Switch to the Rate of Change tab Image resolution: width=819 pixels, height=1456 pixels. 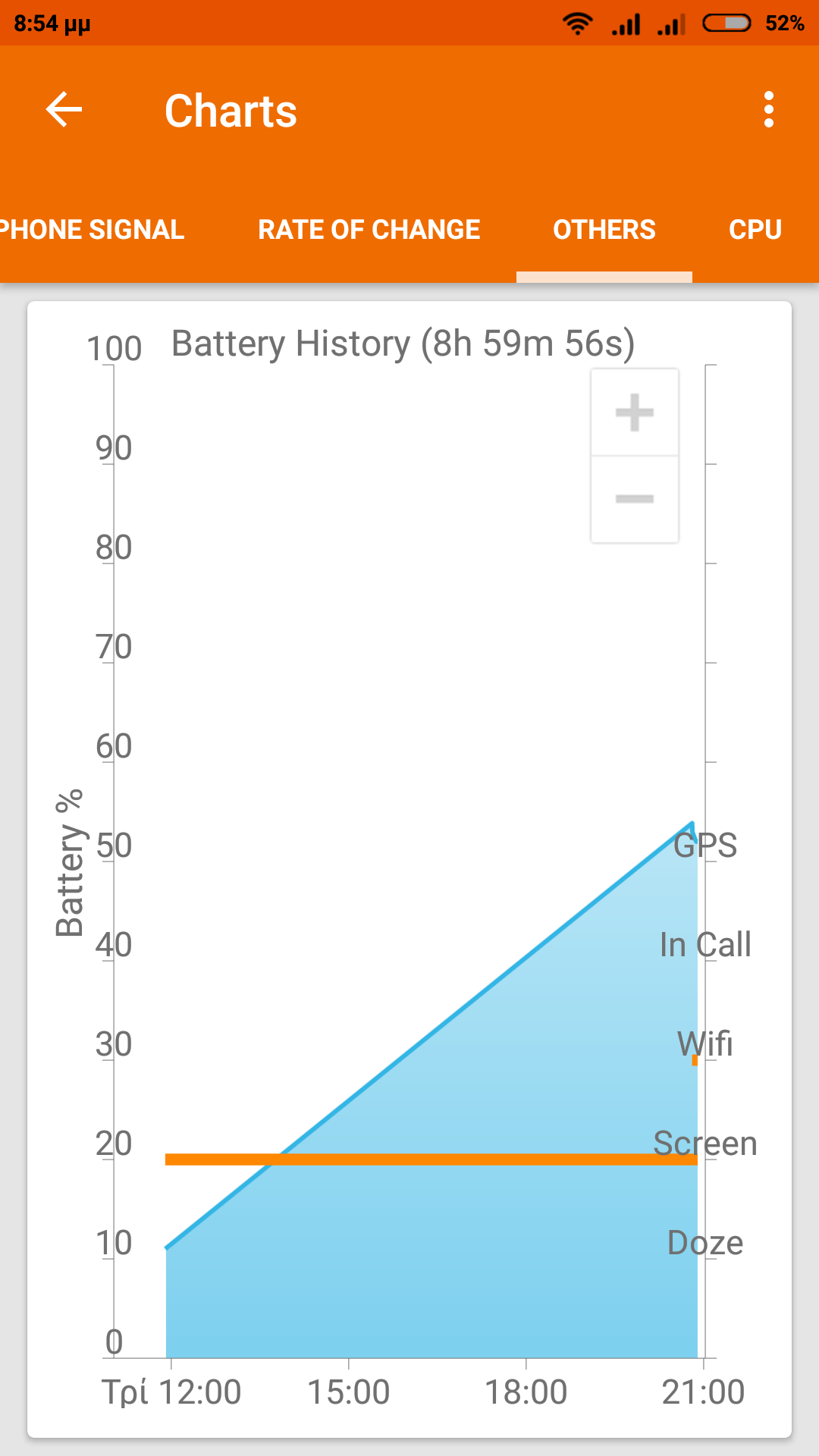pyautogui.click(x=369, y=230)
